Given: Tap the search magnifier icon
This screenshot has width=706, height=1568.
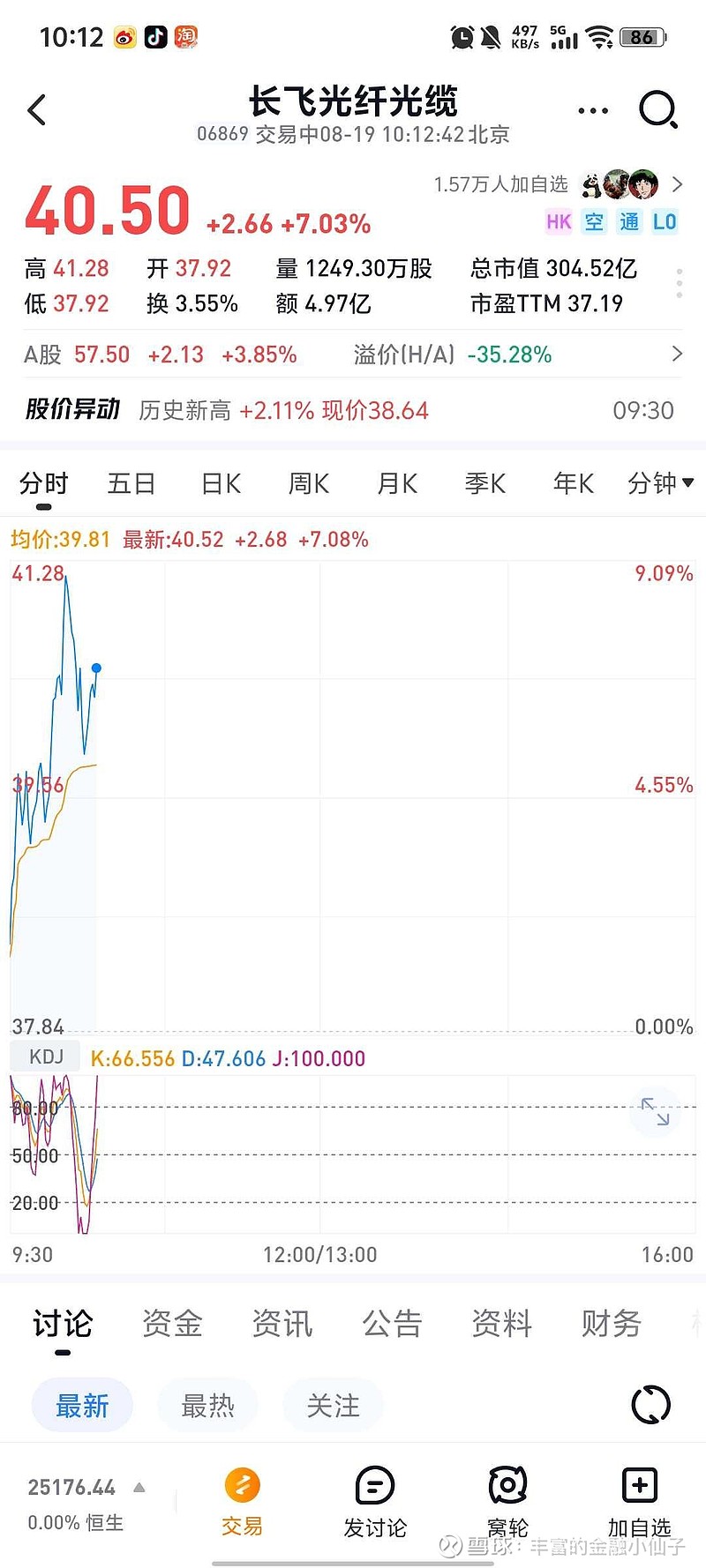Looking at the screenshot, I should 656,109.
